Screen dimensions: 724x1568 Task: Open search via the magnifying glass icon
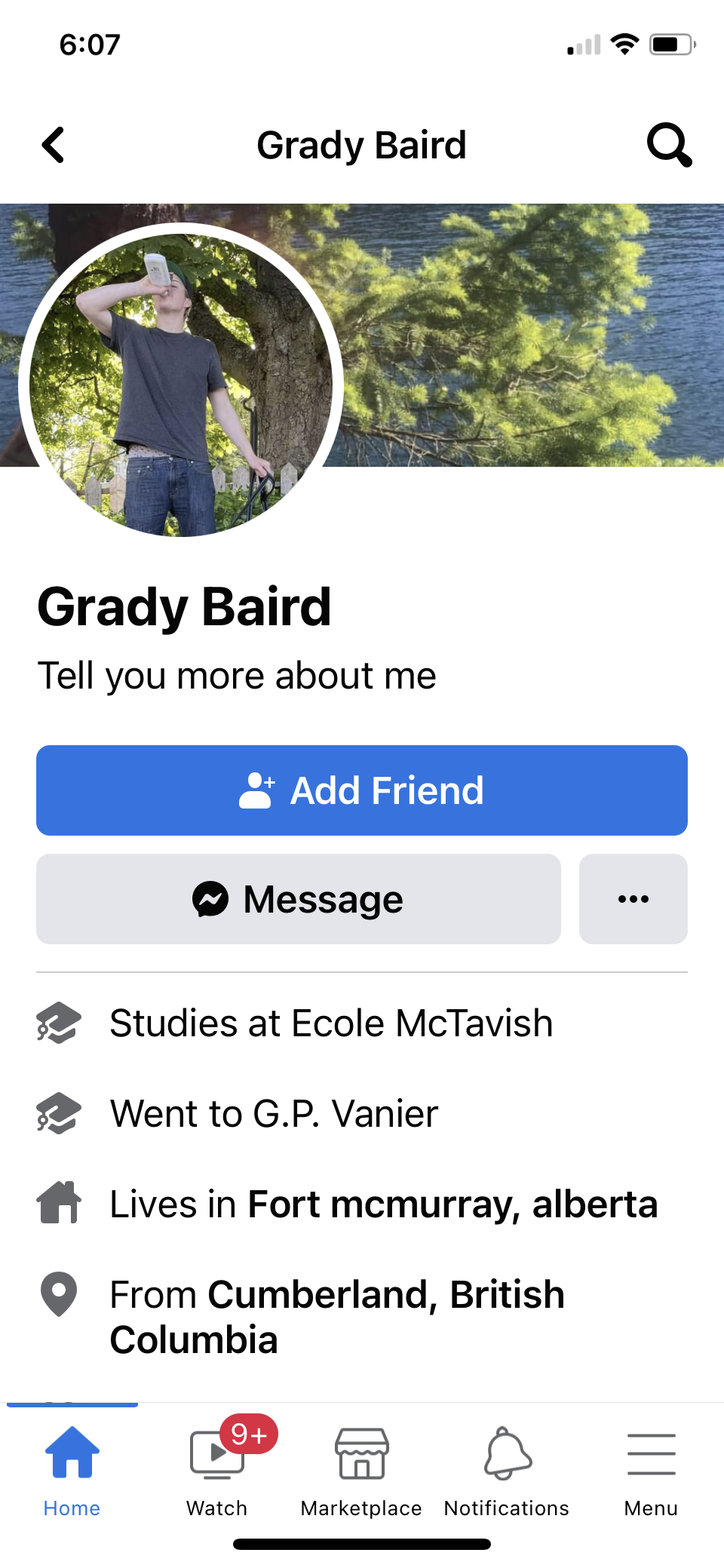coord(669,144)
